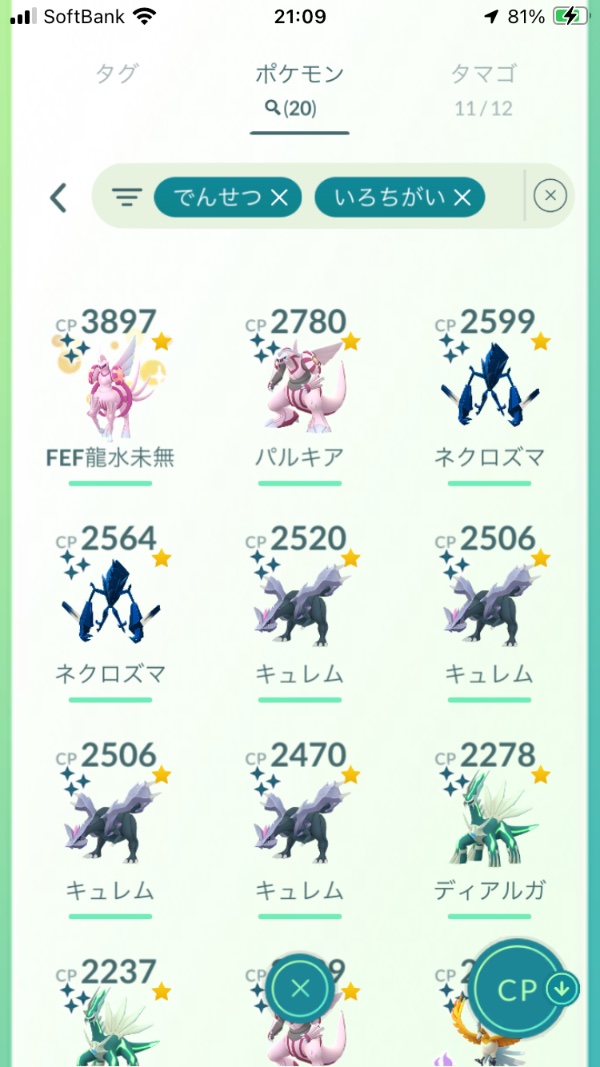Remove the でんせつ filter chip
Image resolution: width=600 pixels, height=1067 pixels.
279,198
